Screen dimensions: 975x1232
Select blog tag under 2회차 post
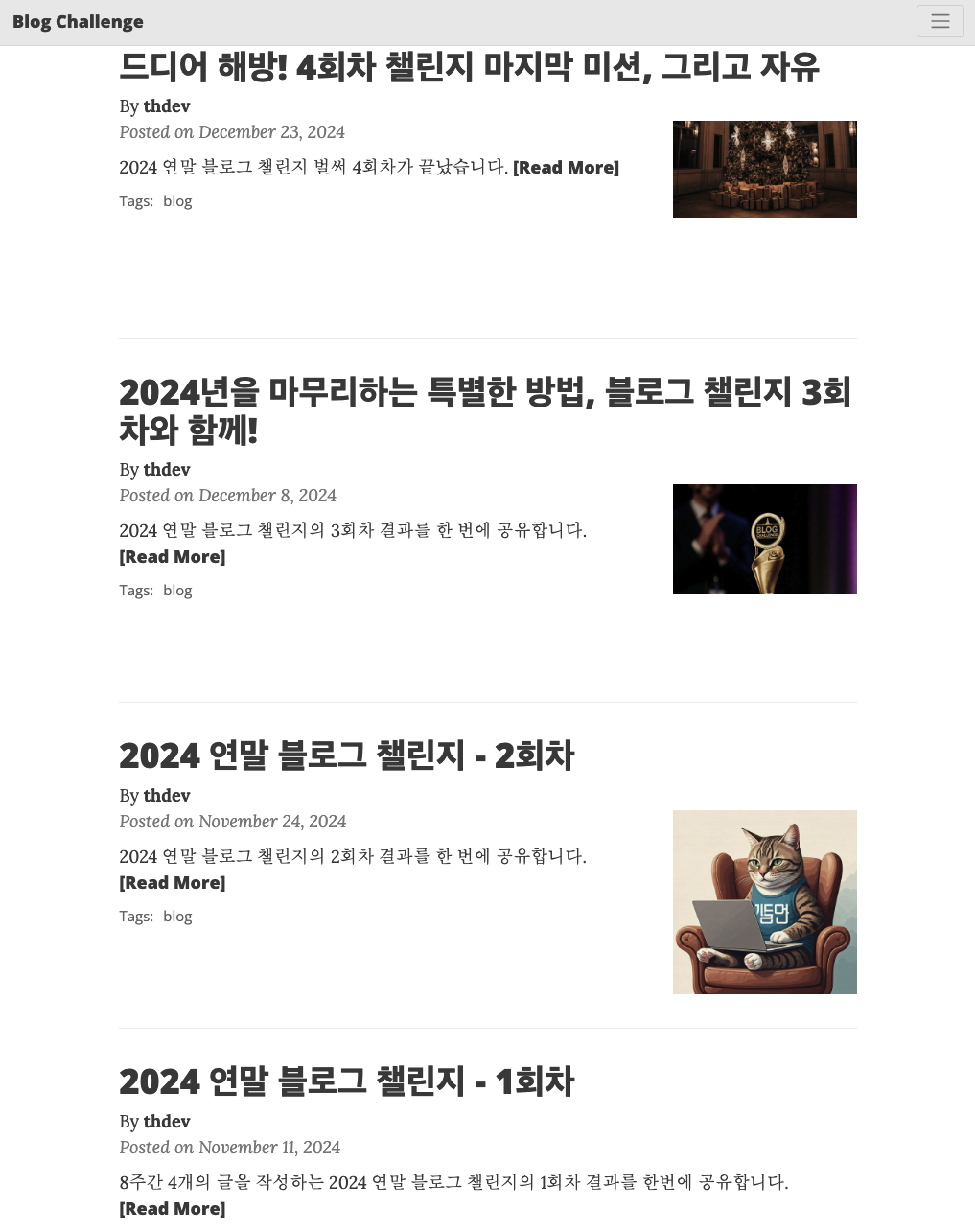tap(177, 917)
